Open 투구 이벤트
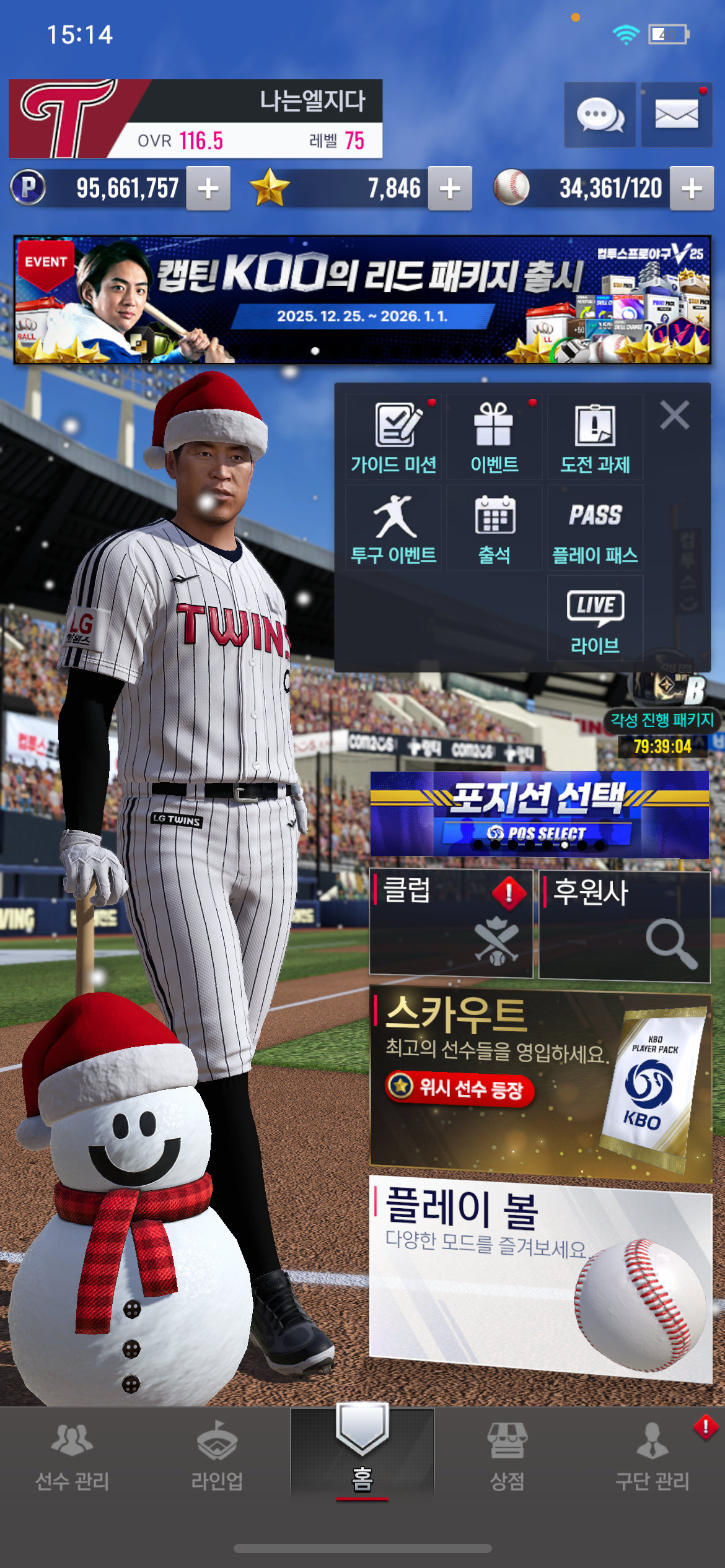The width and height of the screenshot is (725, 1568). coord(393,528)
